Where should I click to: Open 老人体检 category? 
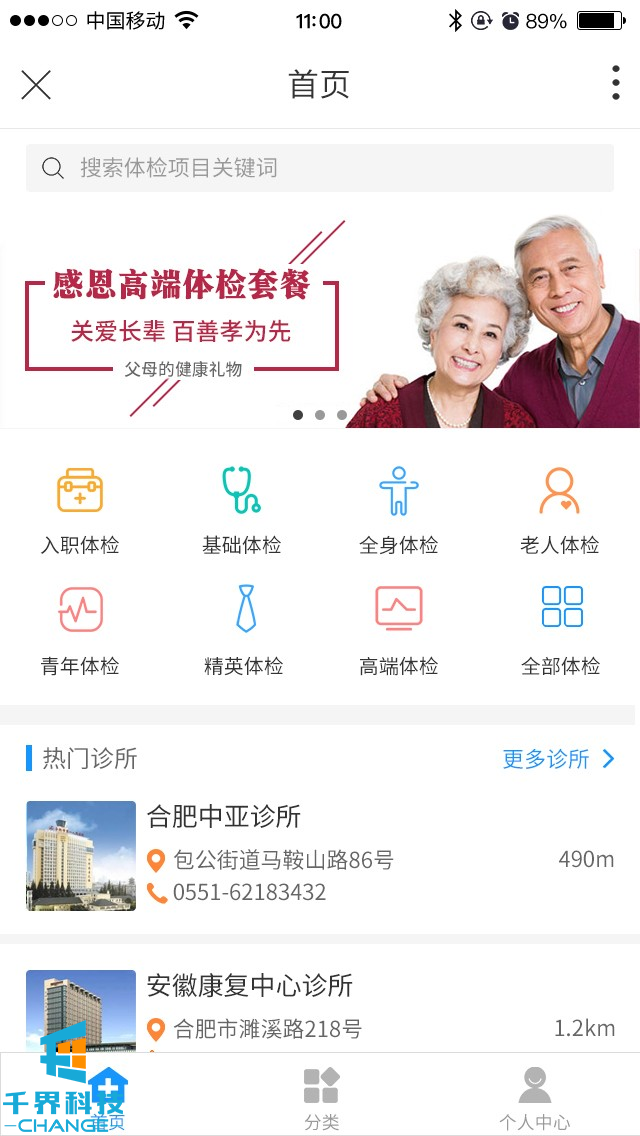[x=559, y=510]
